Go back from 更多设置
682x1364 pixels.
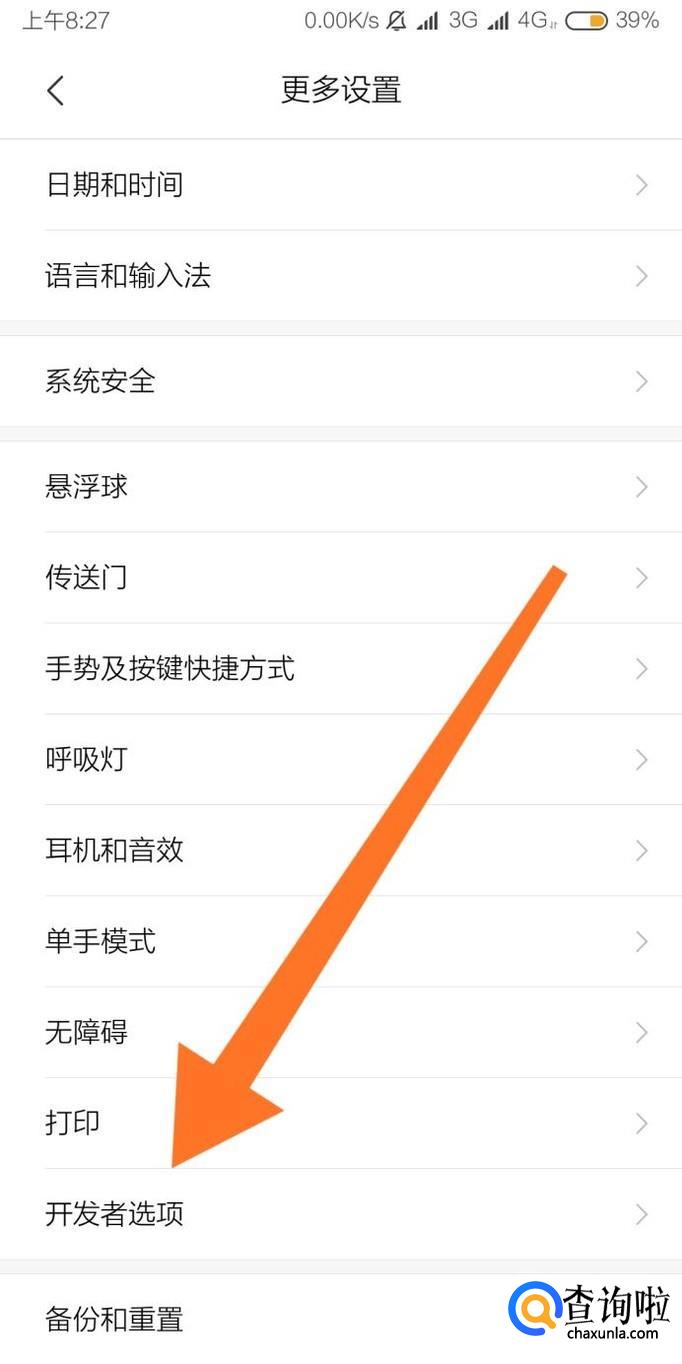(55, 91)
